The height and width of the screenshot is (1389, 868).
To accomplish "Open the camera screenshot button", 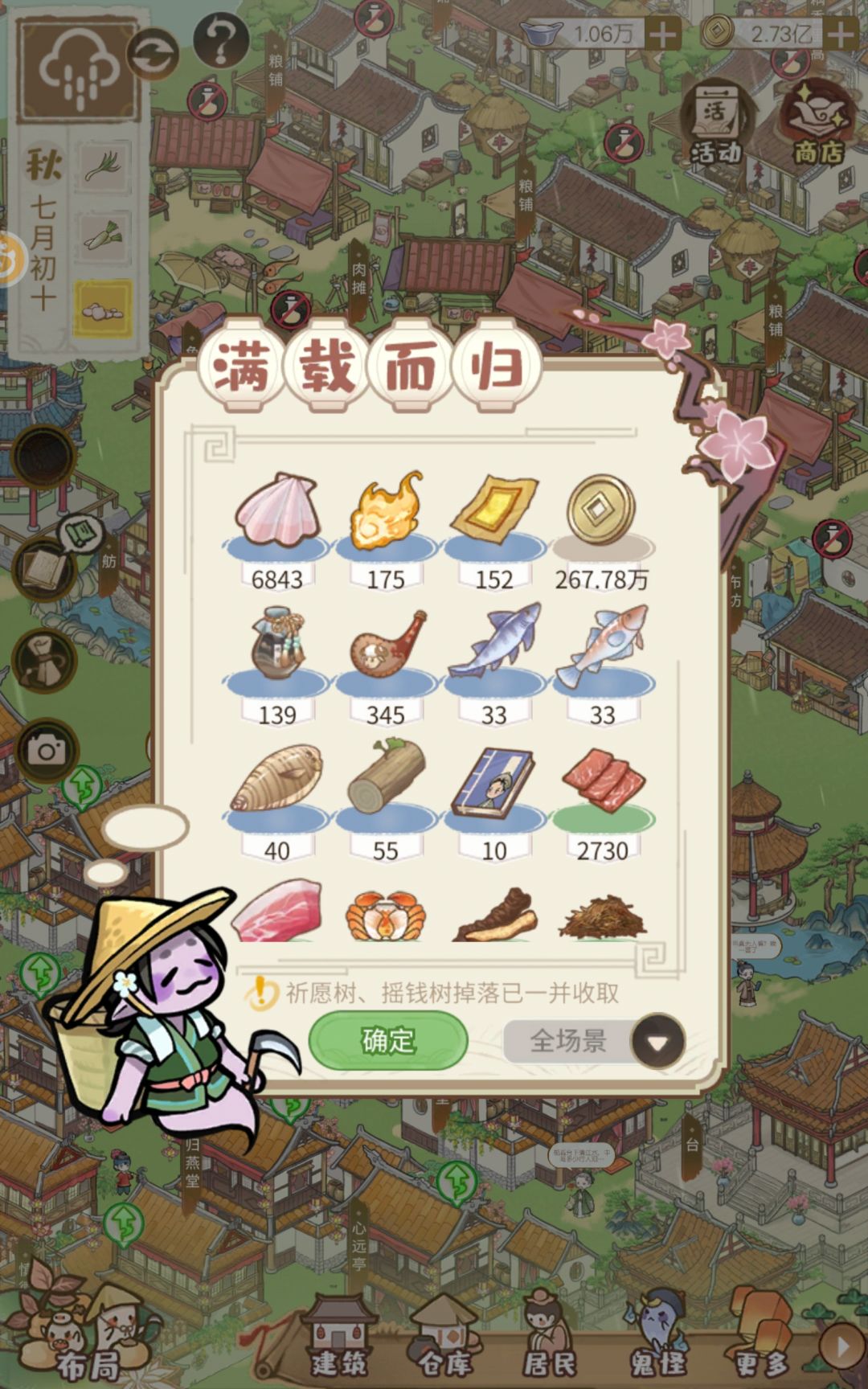I will (45, 751).
